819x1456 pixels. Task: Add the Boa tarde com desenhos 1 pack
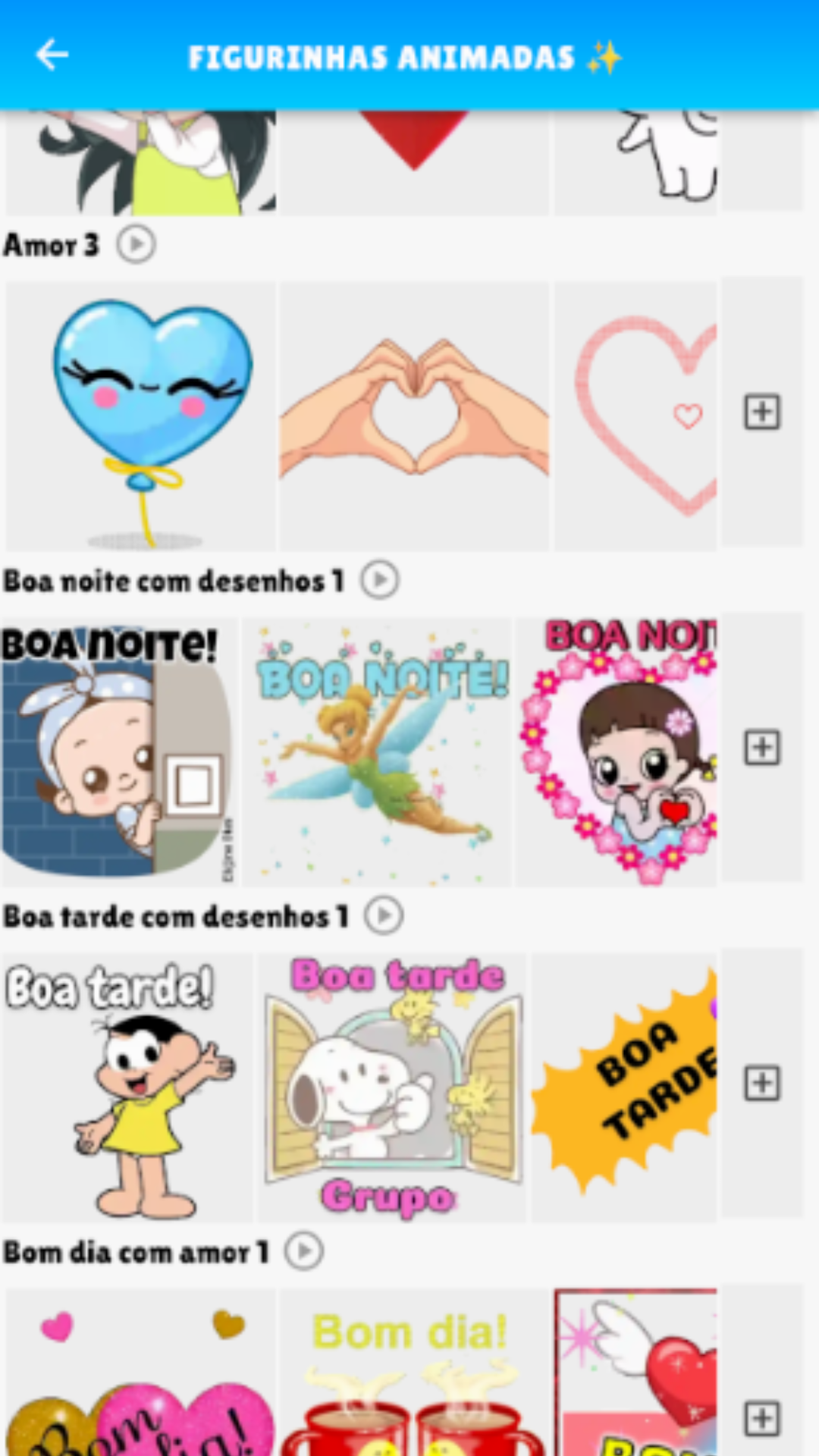[762, 1083]
